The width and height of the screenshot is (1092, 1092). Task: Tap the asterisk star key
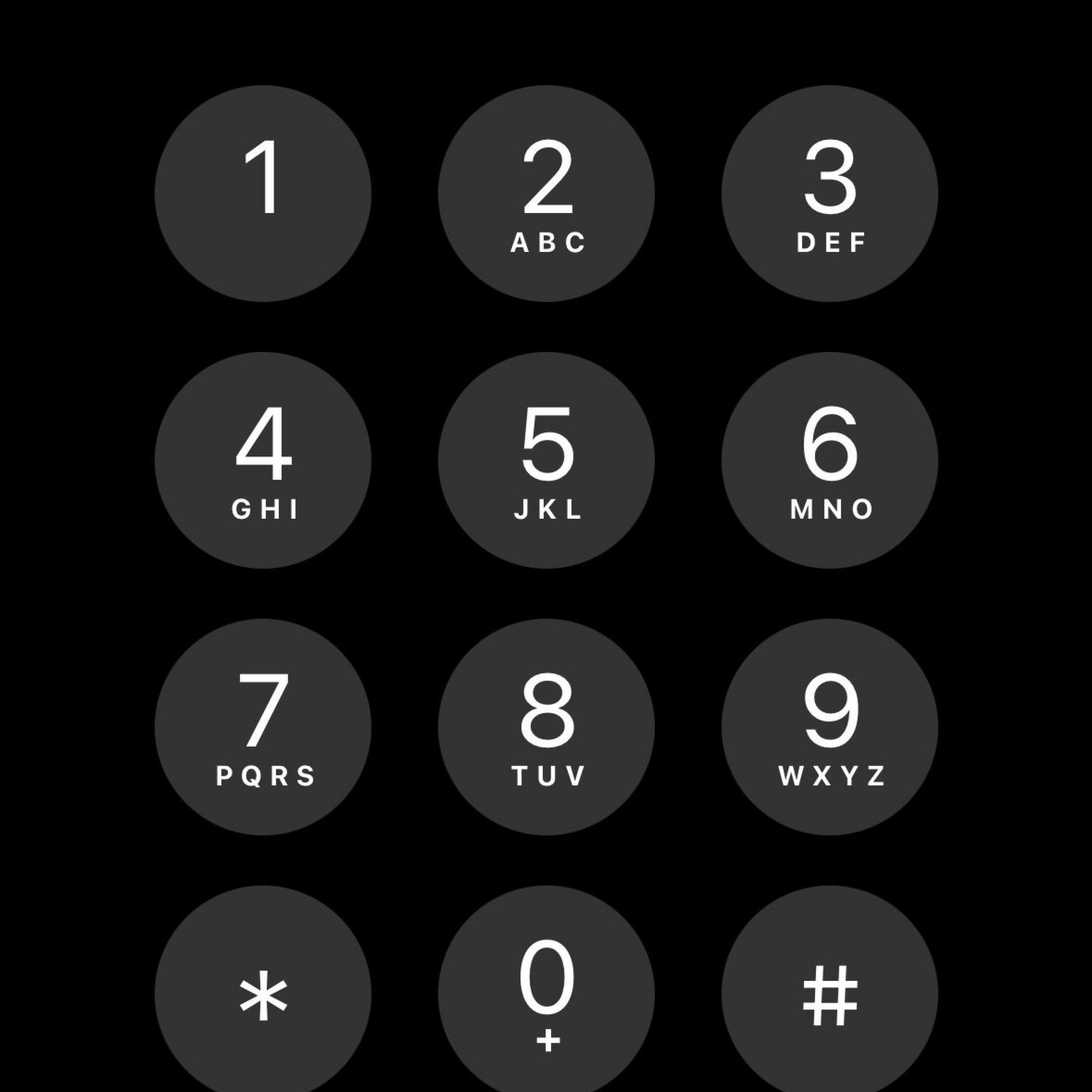(263, 994)
